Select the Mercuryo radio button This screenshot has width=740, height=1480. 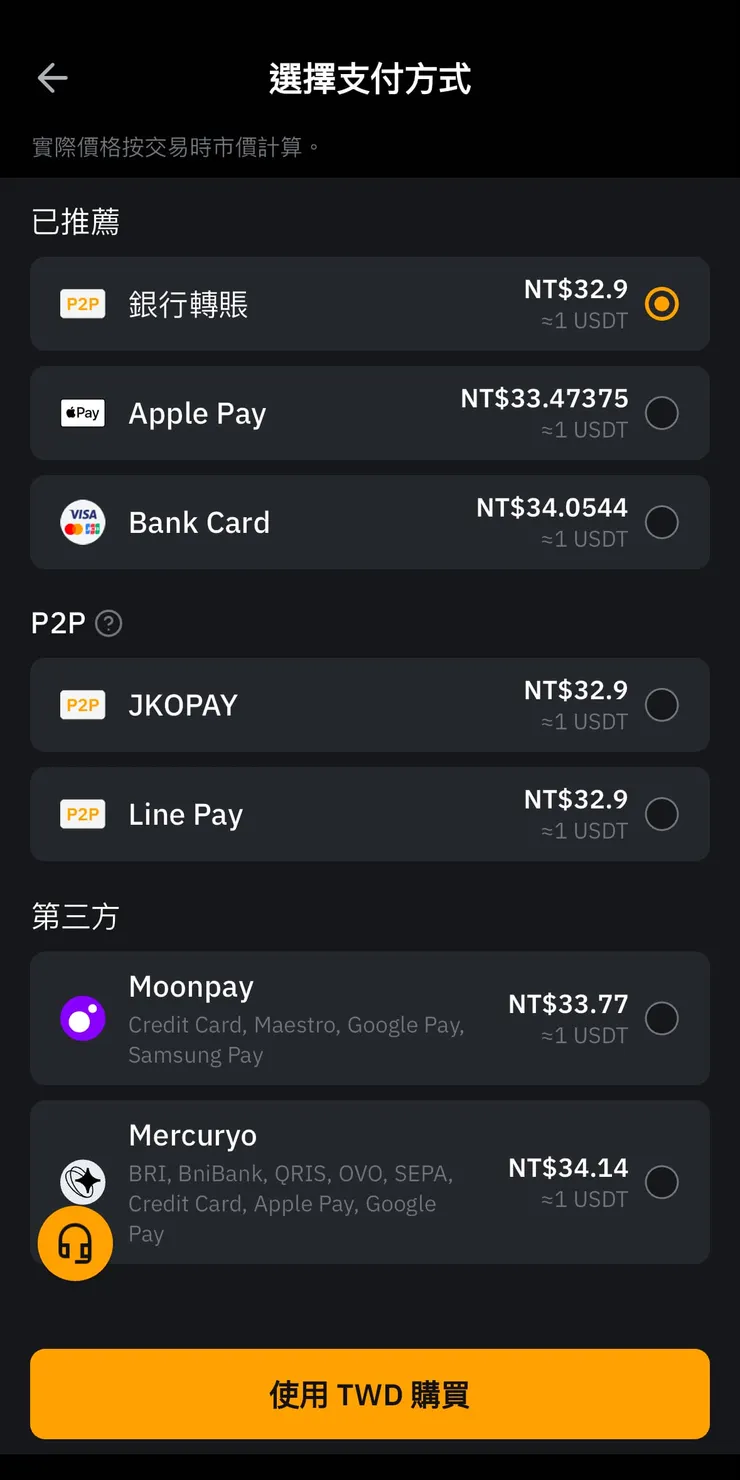click(x=662, y=1181)
